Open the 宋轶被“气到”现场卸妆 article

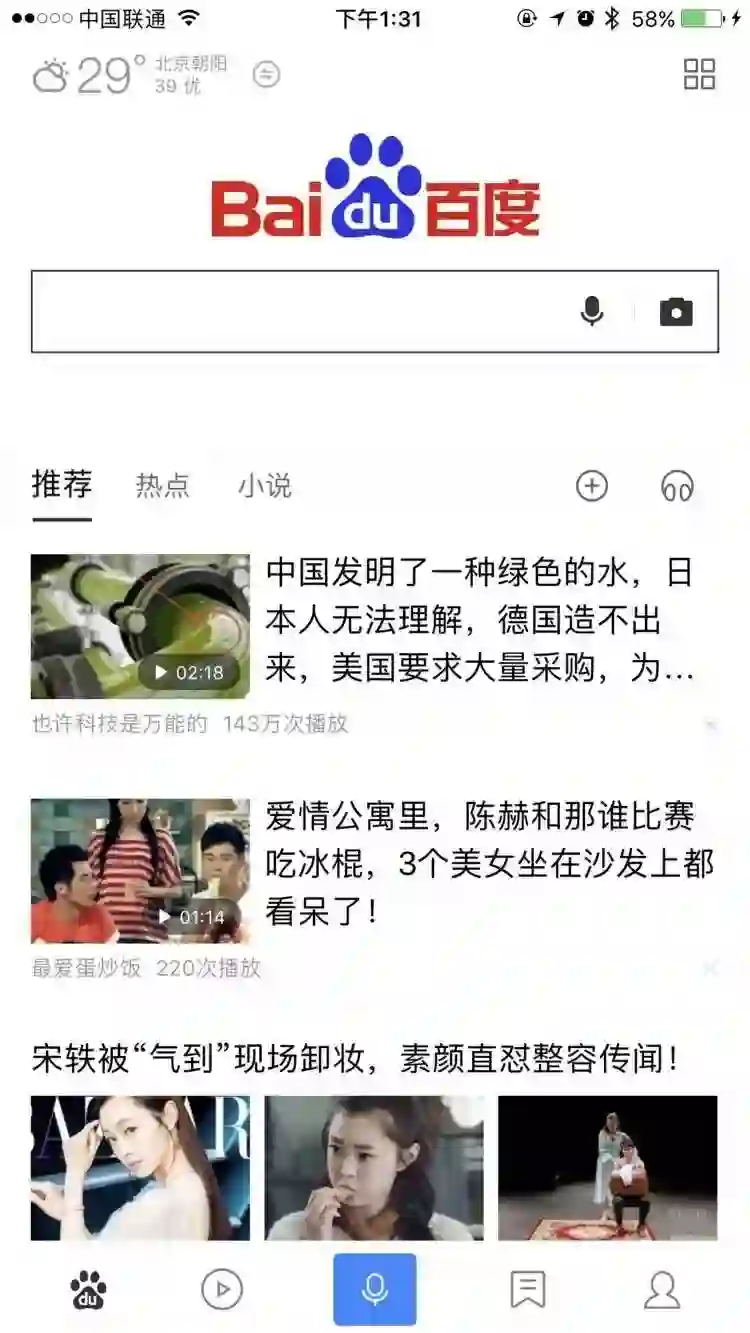tap(355, 1059)
